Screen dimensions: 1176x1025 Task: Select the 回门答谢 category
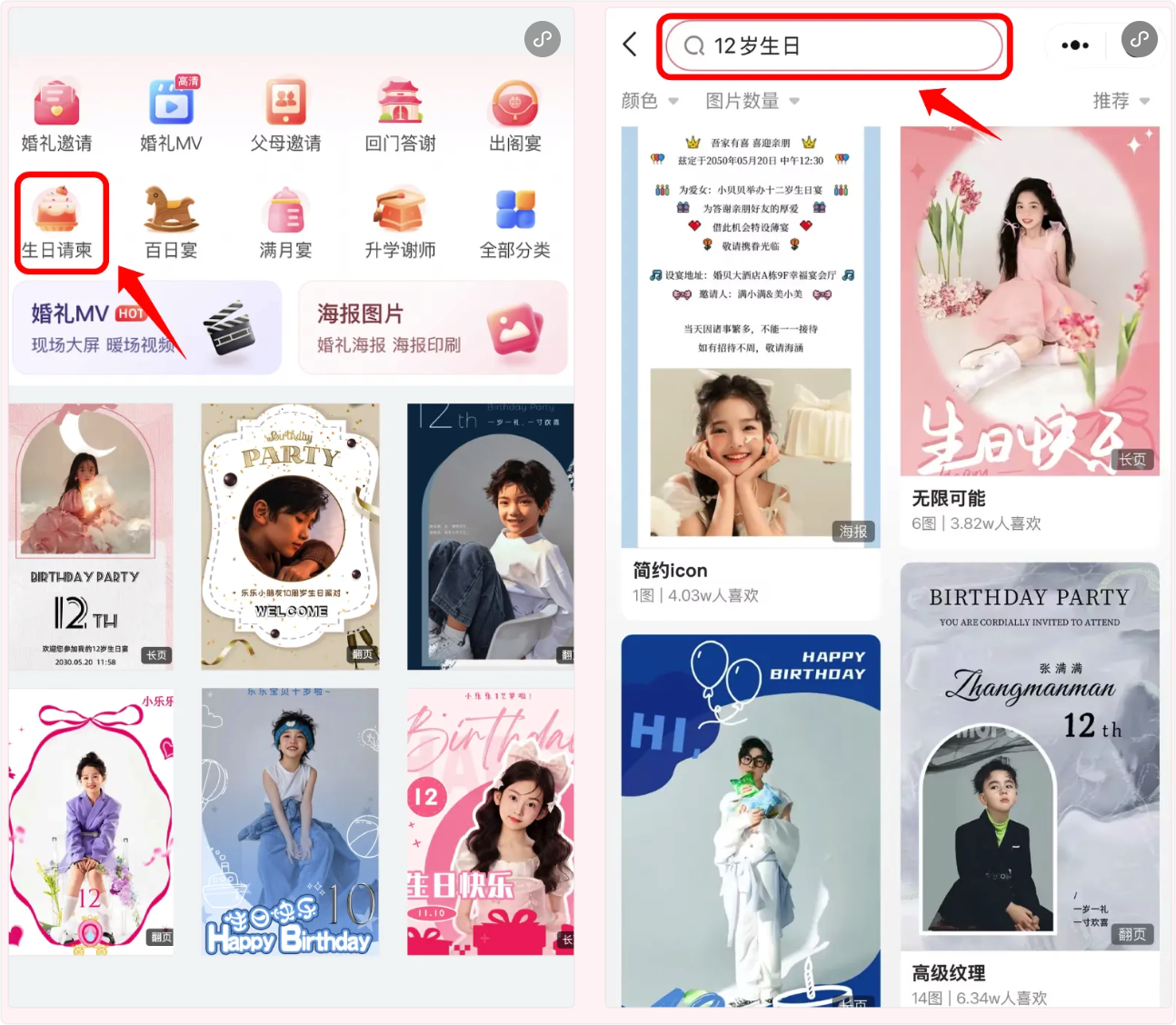pos(400,114)
